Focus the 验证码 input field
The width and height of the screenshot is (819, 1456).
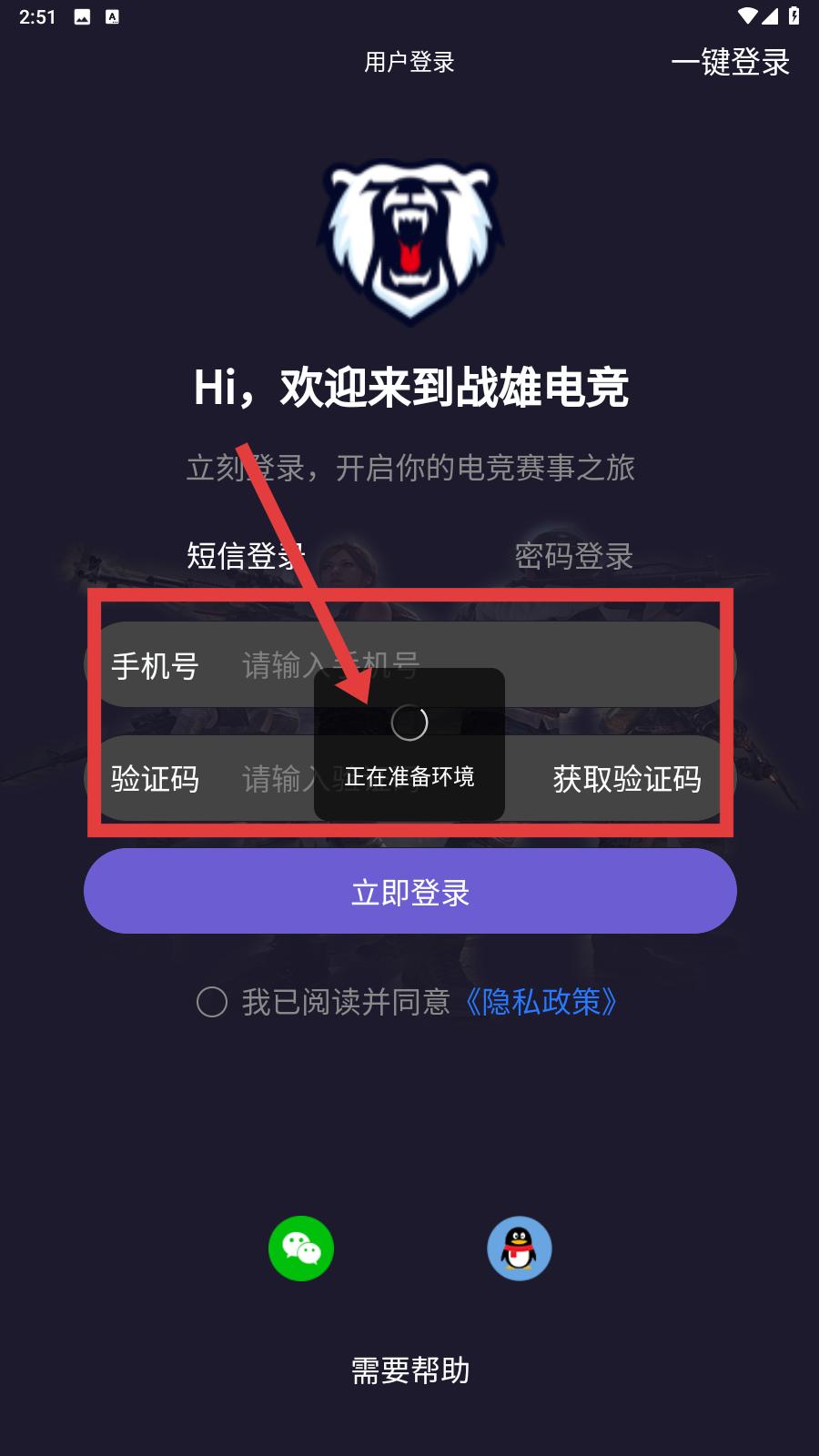pos(273,779)
